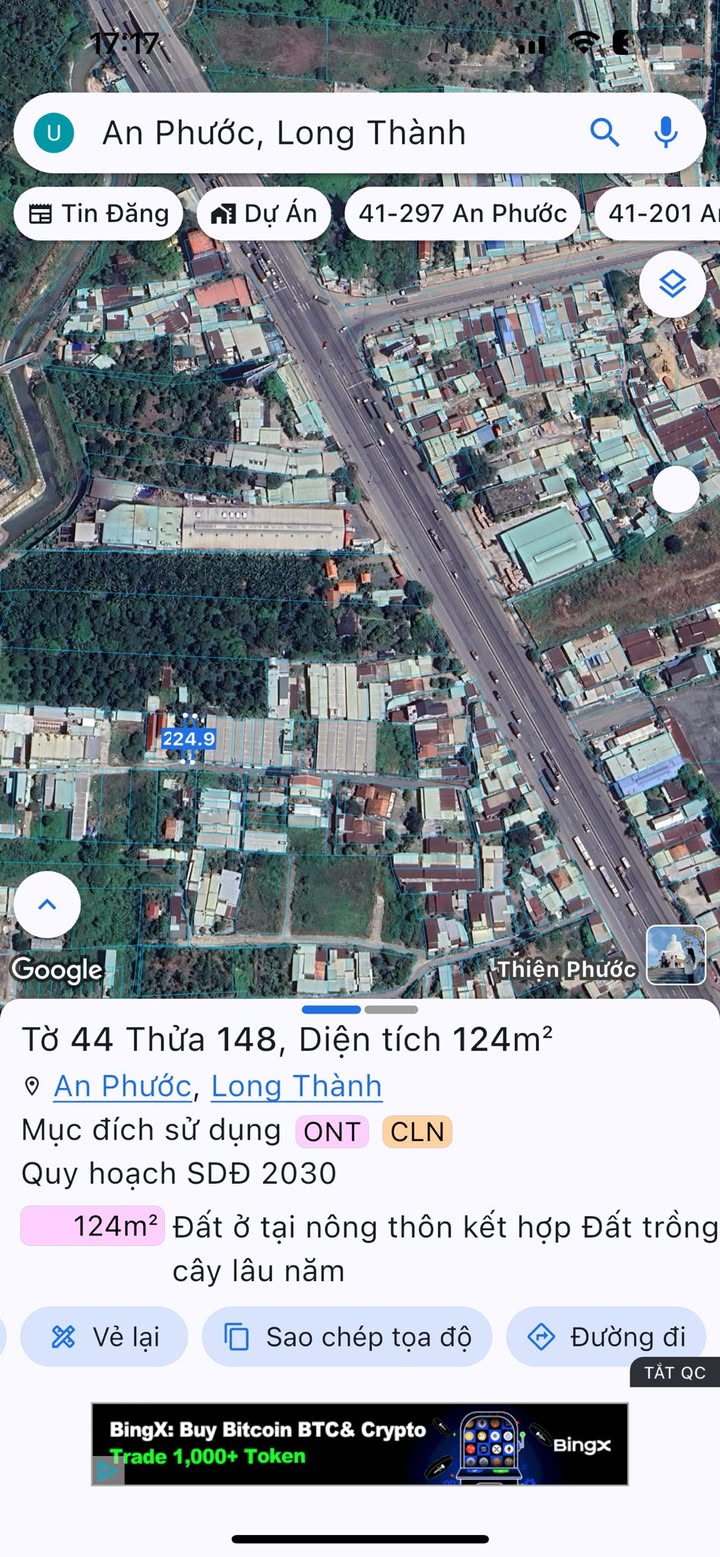
Task: Choose the 41-297 An Phước chip
Action: pos(462,213)
